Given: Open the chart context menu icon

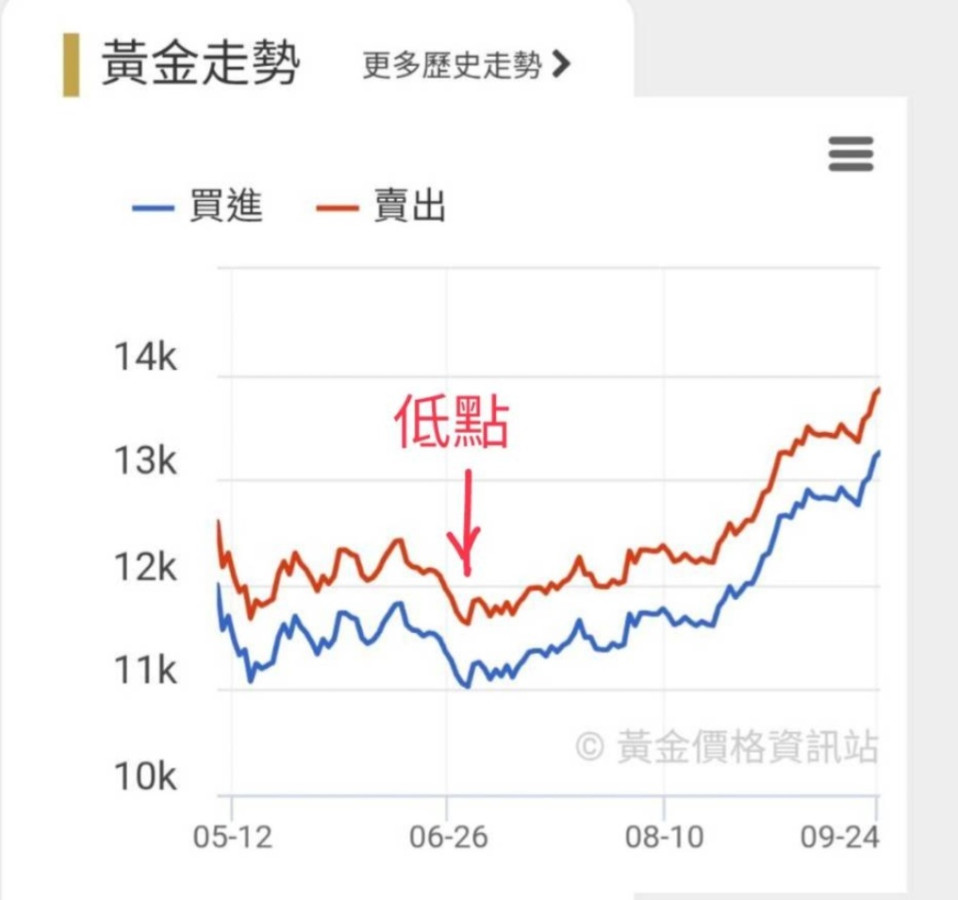Looking at the screenshot, I should pyautogui.click(x=851, y=155).
